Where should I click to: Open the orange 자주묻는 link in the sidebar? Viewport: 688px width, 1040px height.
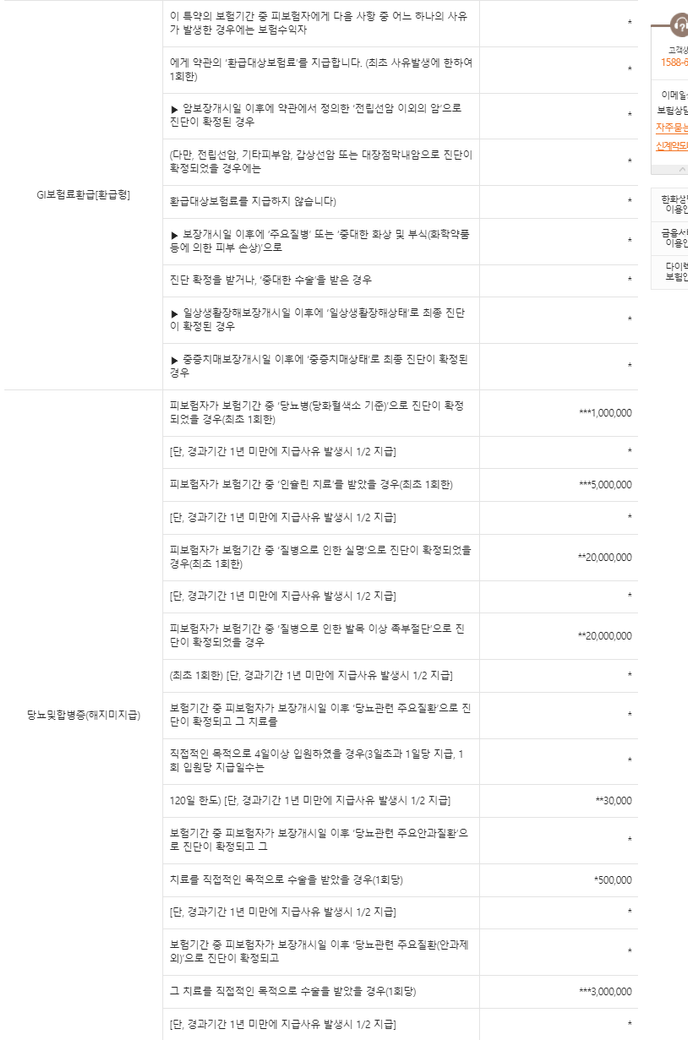(672, 128)
